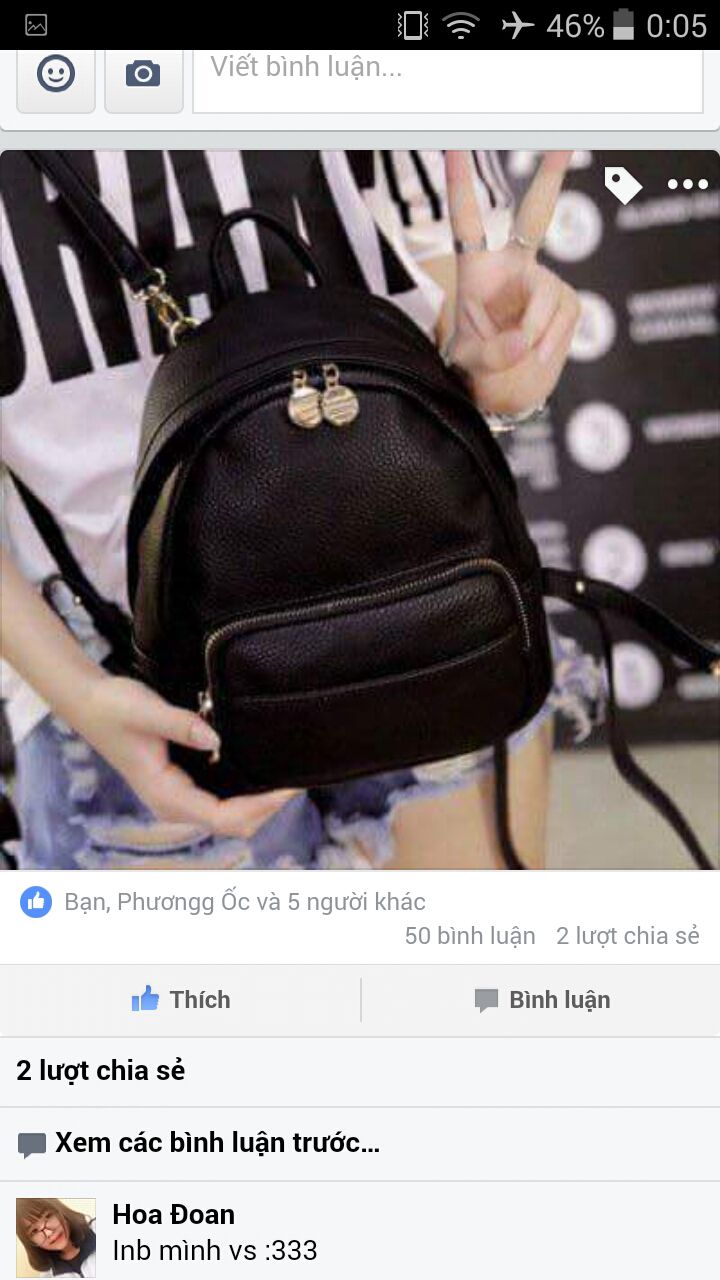Open the "2 lượt chia sẻ" row
Screen dimensions: 720x1280
(360, 1071)
